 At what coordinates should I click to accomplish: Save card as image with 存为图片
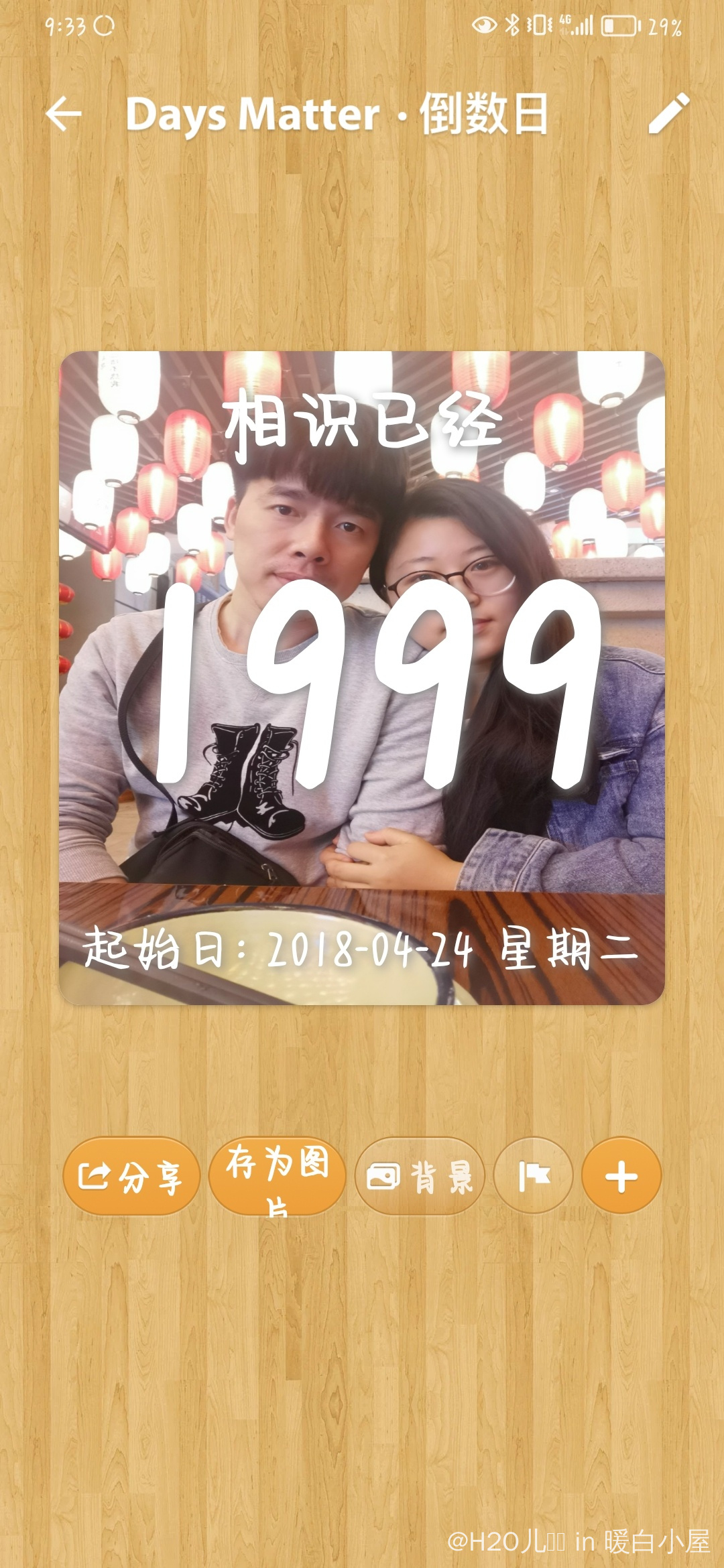pos(277,1176)
